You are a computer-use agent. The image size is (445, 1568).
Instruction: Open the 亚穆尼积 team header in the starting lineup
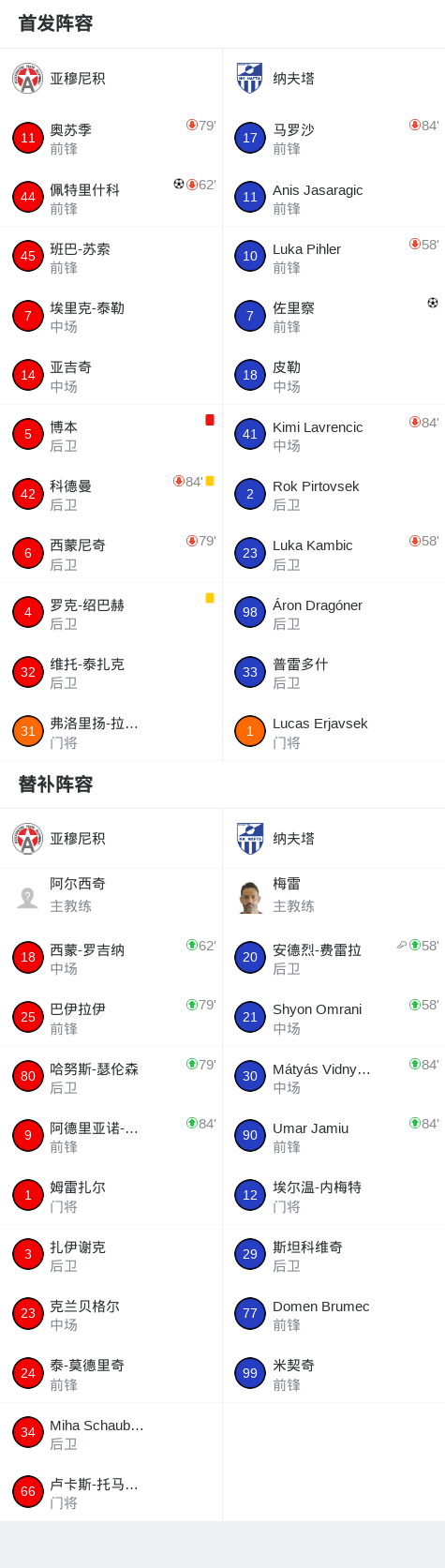111,79
